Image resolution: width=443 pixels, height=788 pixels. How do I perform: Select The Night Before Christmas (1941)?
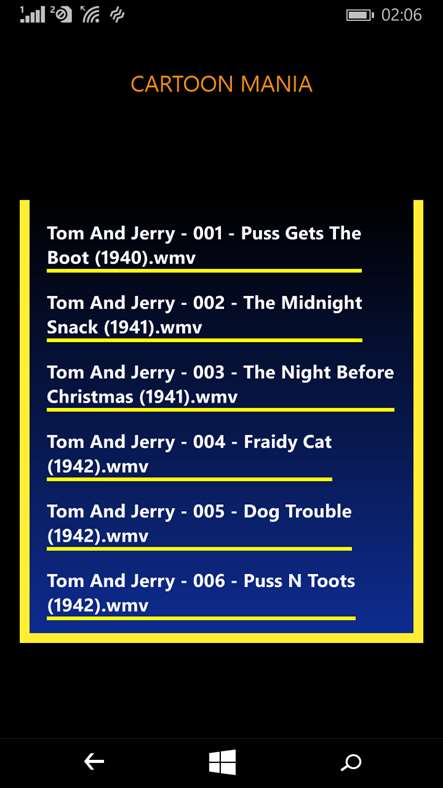tap(220, 385)
